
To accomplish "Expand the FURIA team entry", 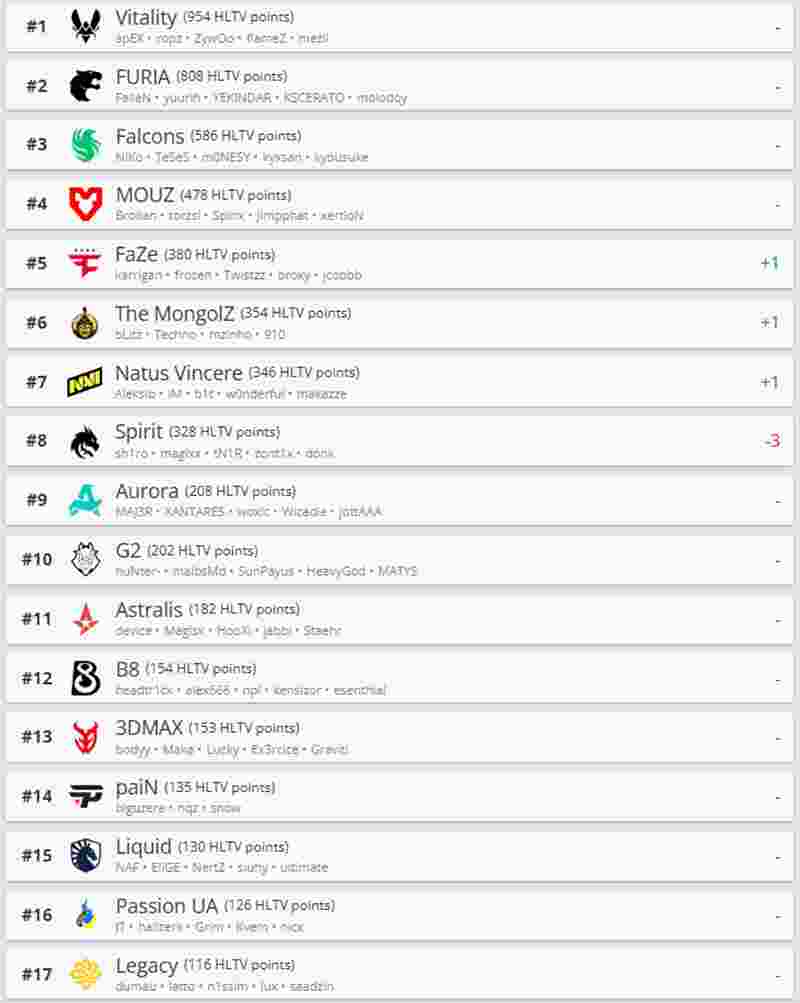I will 400,86.
